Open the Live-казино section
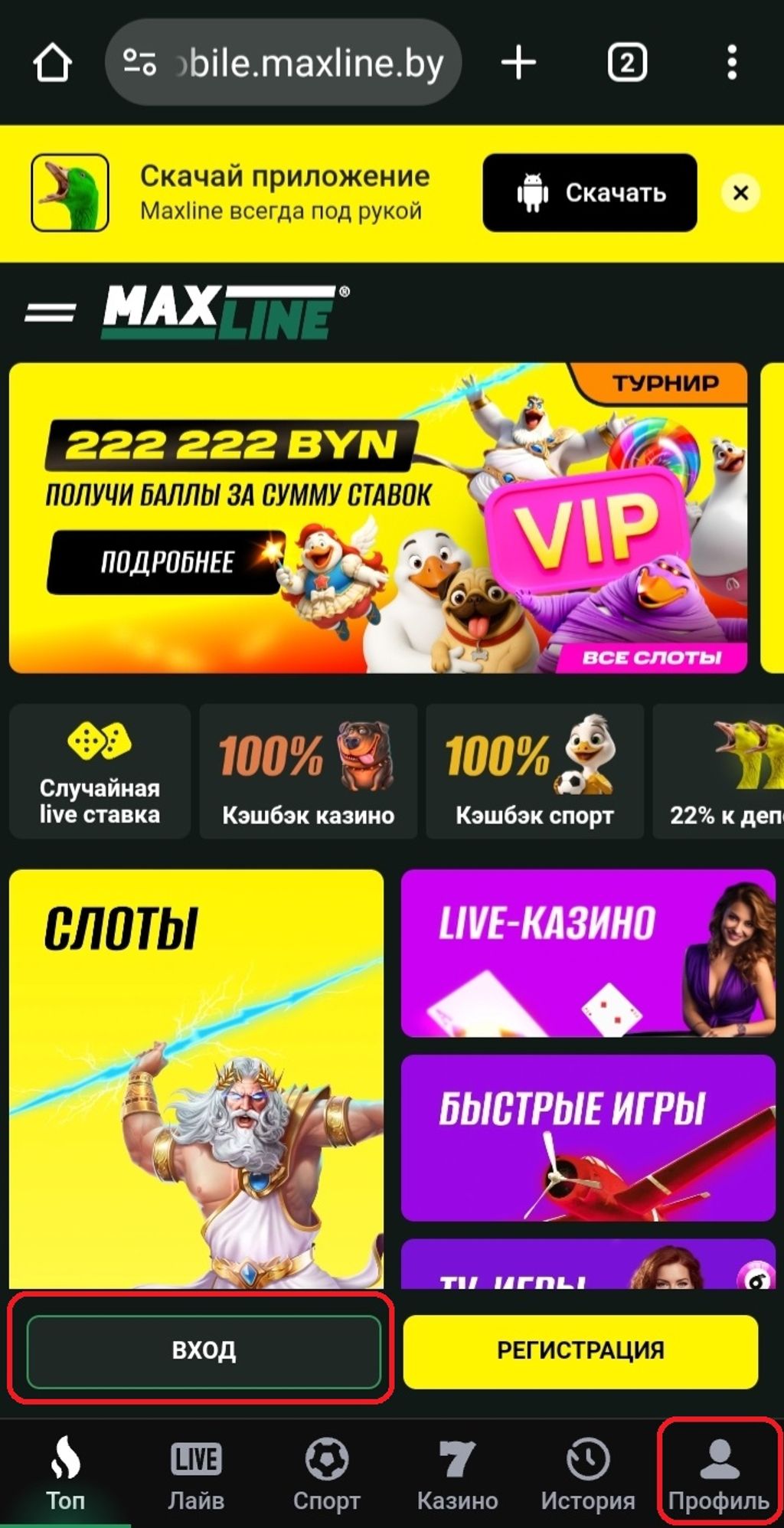This screenshot has height=1528, width=784. pyautogui.click(x=588, y=953)
